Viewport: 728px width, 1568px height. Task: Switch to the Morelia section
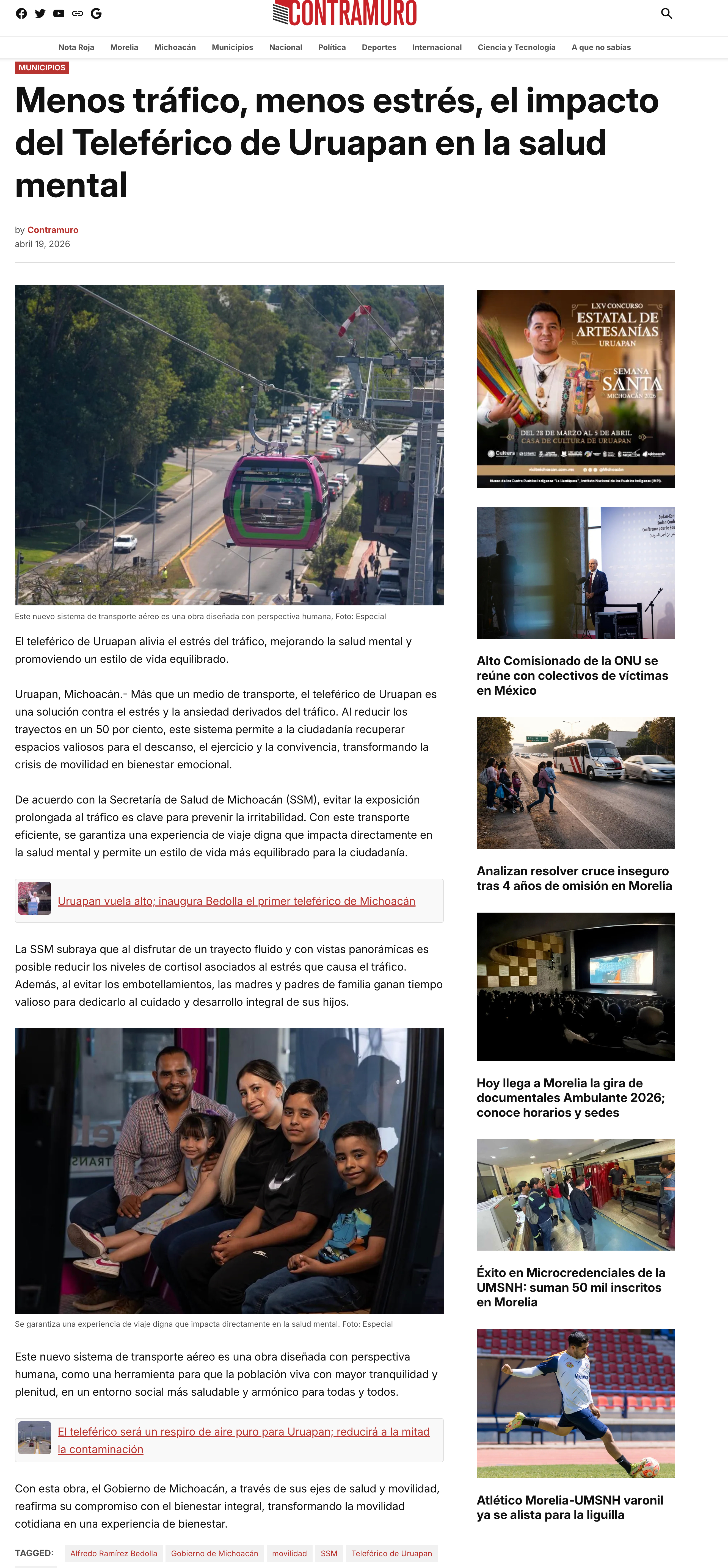(x=124, y=48)
